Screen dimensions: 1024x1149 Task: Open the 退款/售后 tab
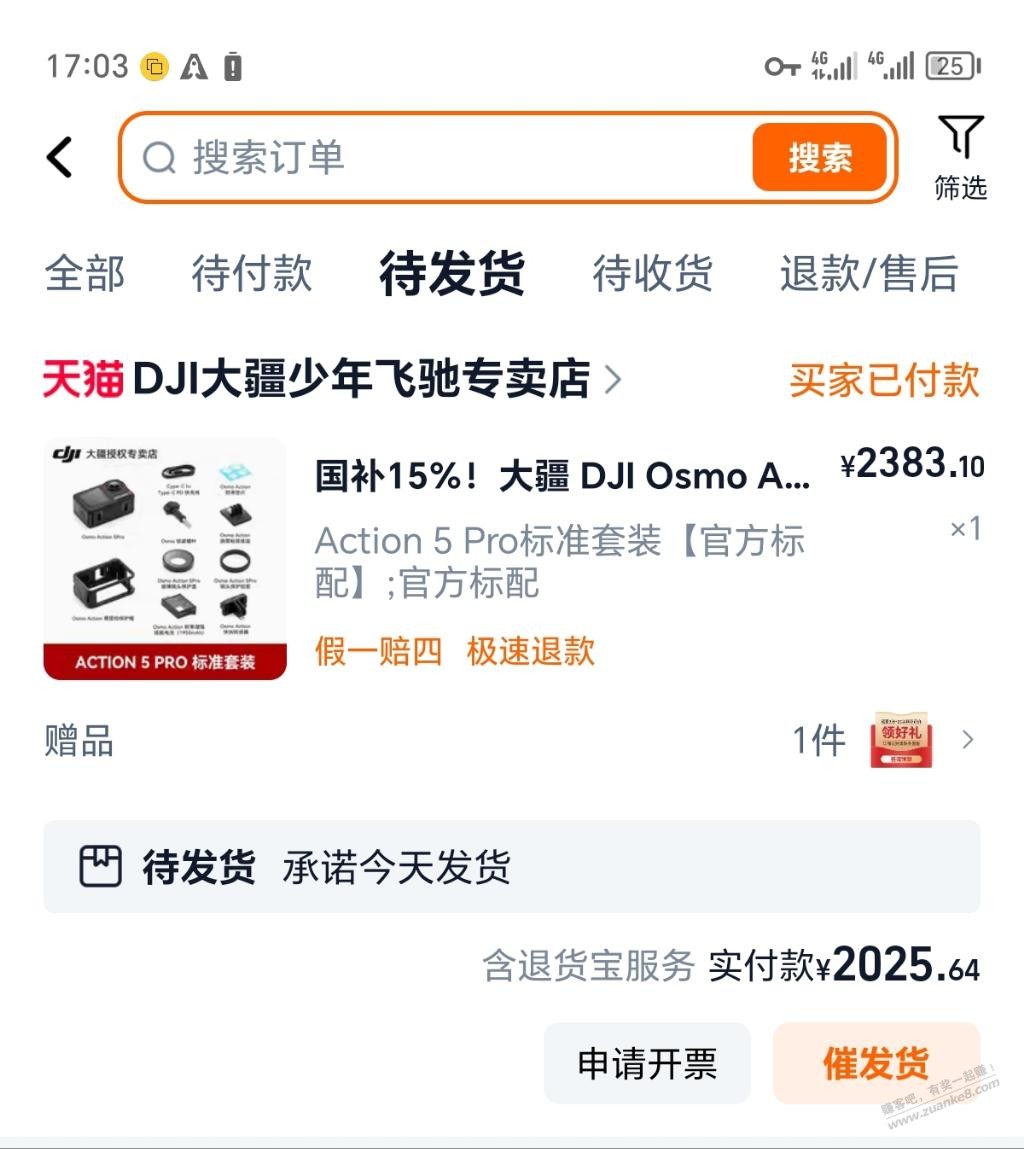click(868, 274)
